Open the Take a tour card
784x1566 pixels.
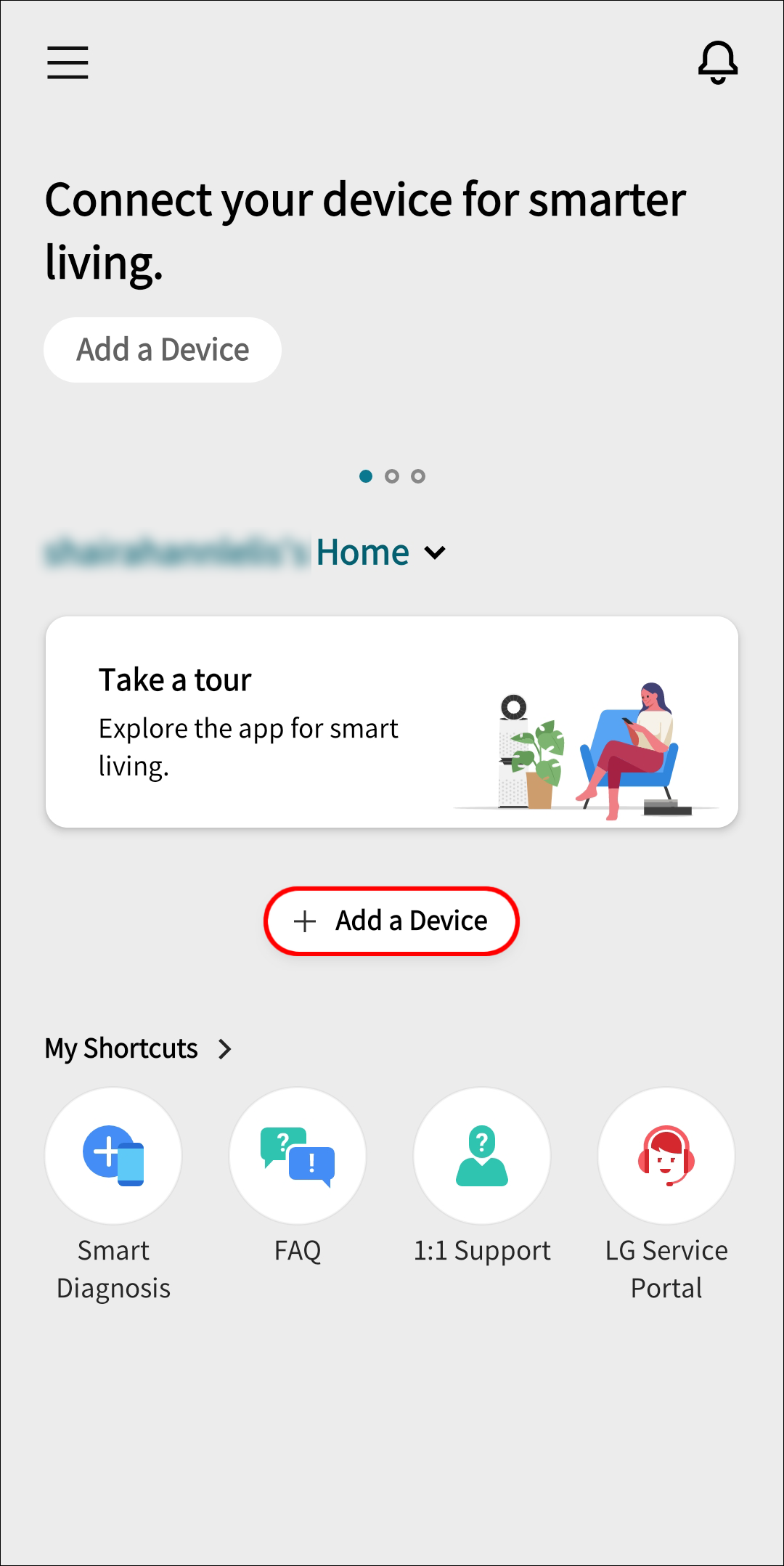pyautogui.click(x=392, y=722)
